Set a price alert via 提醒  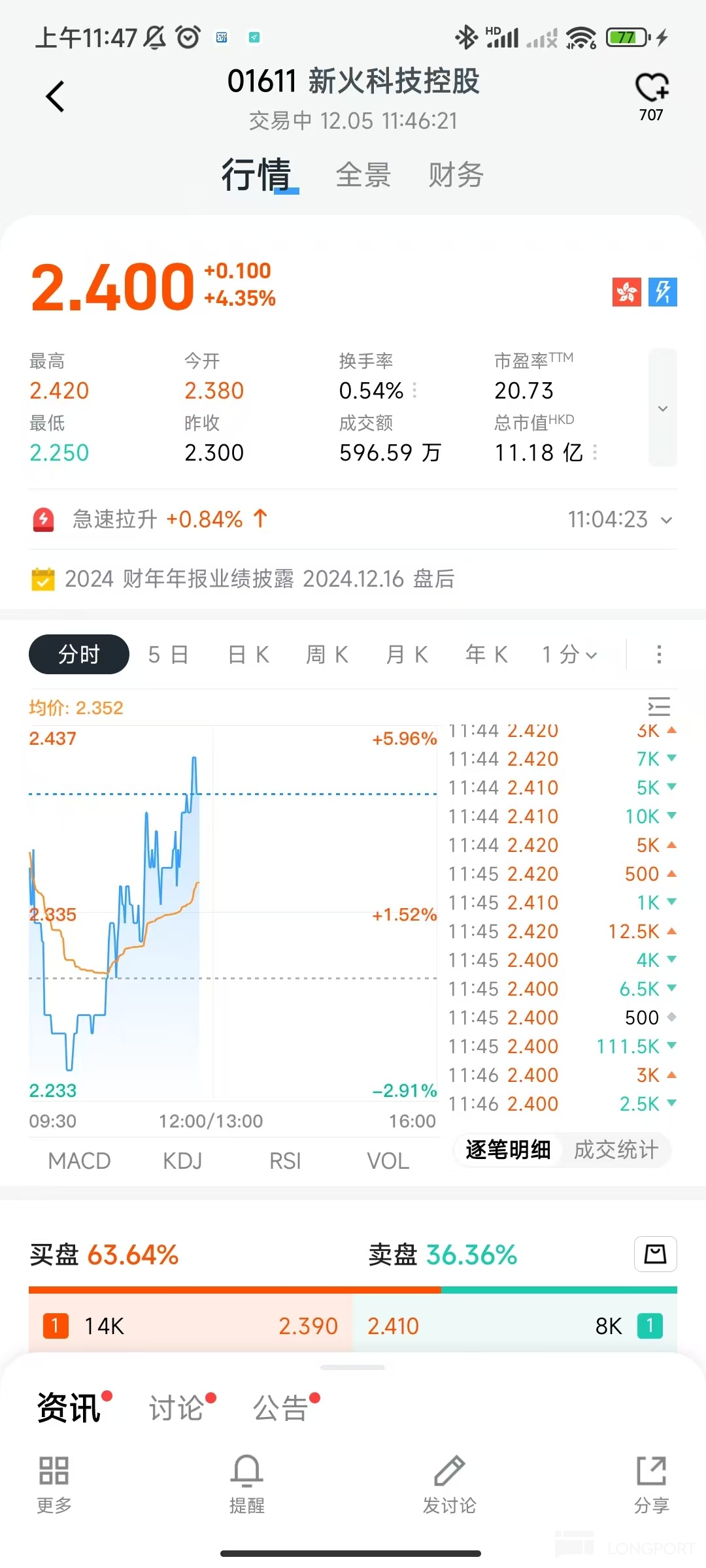246,1483
